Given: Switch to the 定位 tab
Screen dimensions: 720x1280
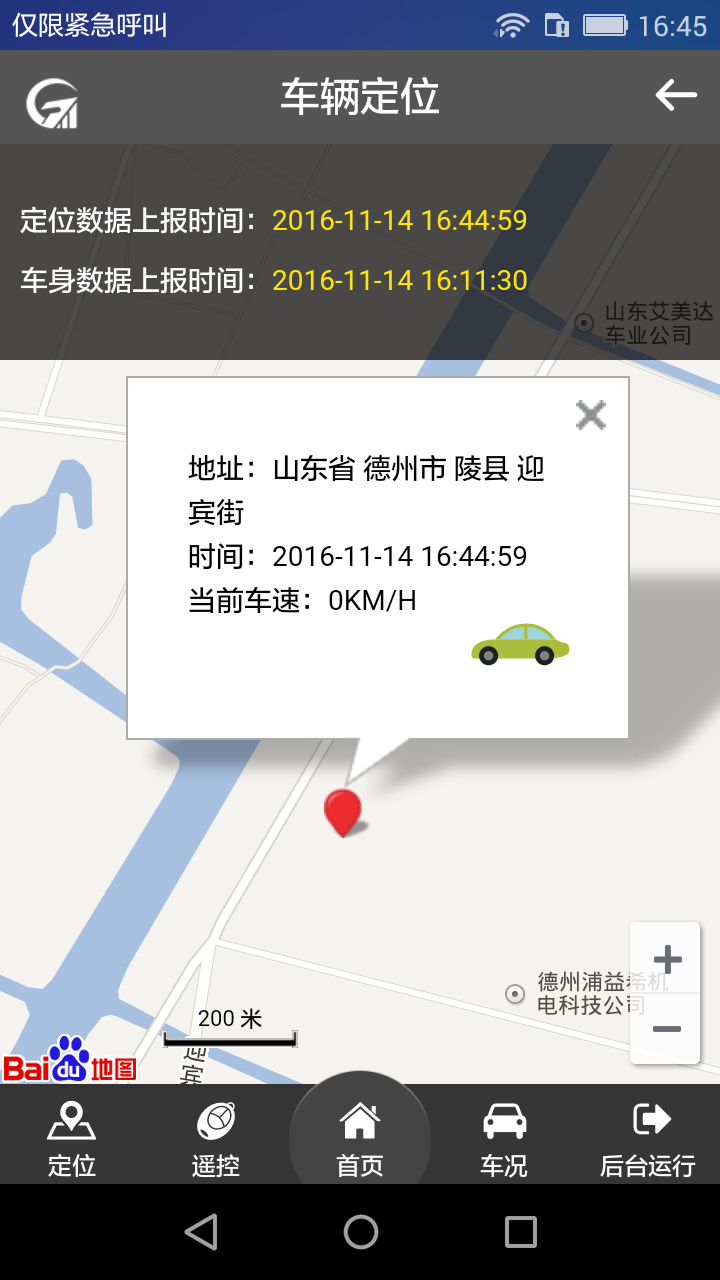Looking at the screenshot, I should (72, 1137).
